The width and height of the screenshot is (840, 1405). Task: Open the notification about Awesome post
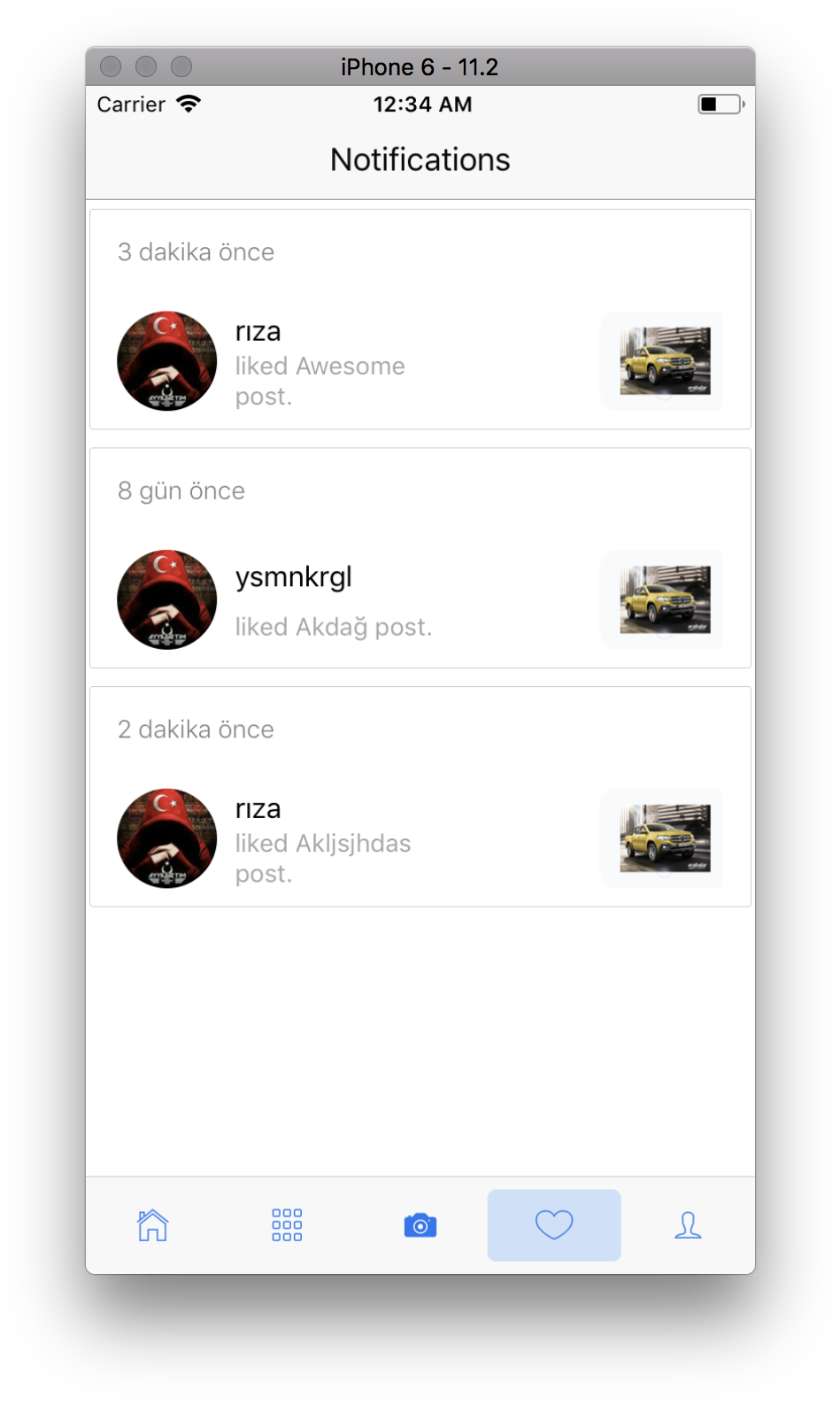click(x=420, y=320)
